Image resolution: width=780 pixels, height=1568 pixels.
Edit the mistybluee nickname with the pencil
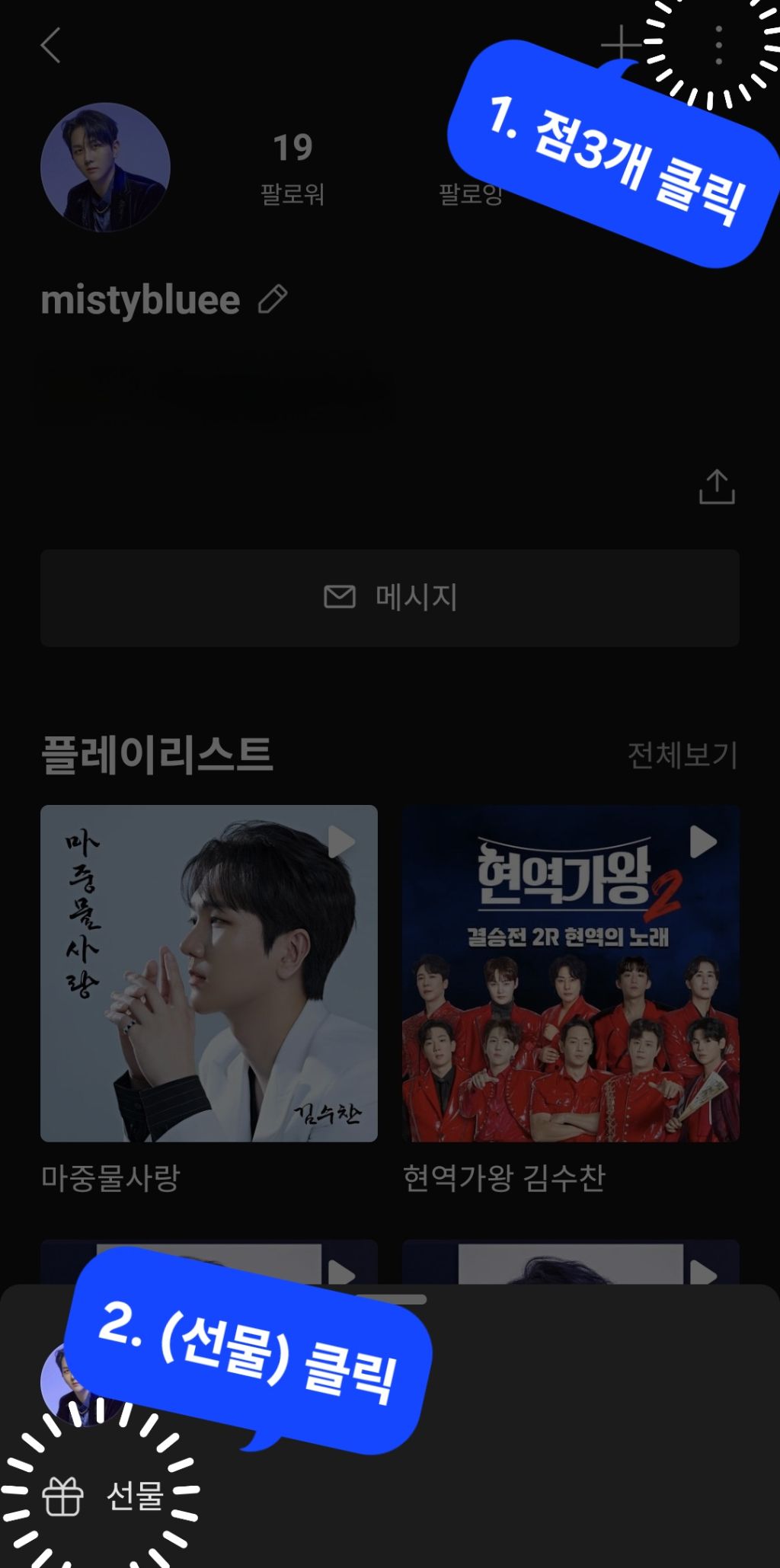273,299
